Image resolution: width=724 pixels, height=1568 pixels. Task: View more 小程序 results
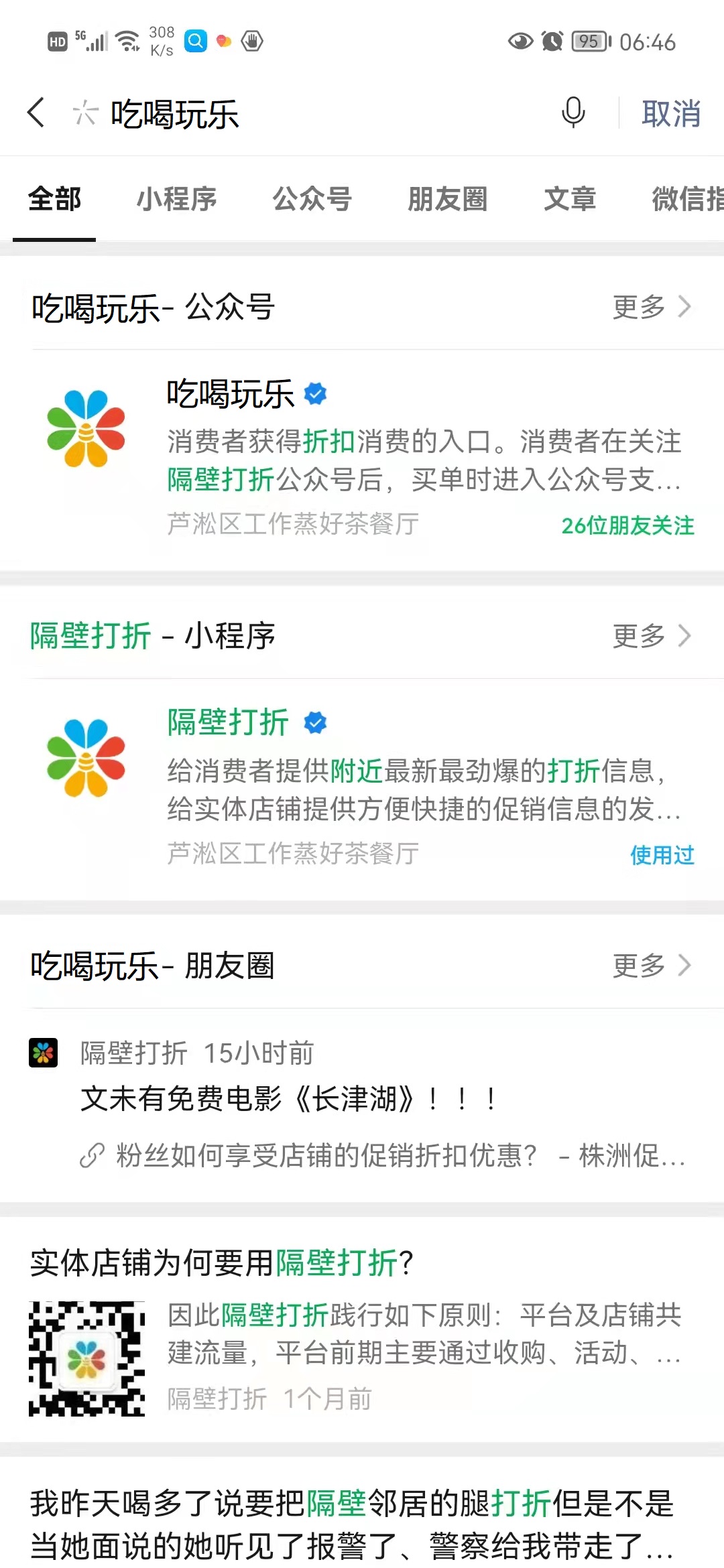click(650, 636)
